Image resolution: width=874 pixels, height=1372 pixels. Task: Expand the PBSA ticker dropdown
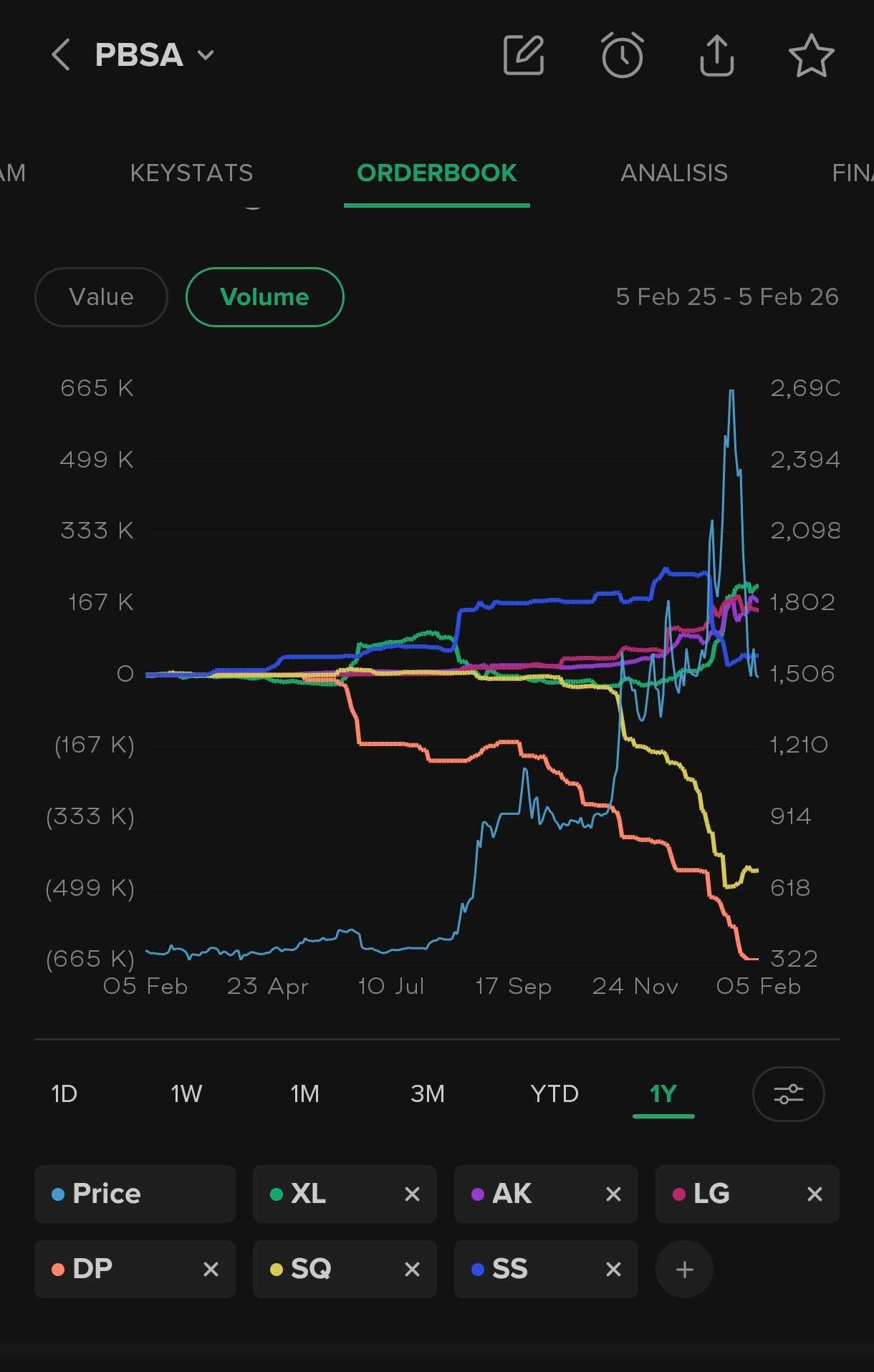pyautogui.click(x=206, y=55)
